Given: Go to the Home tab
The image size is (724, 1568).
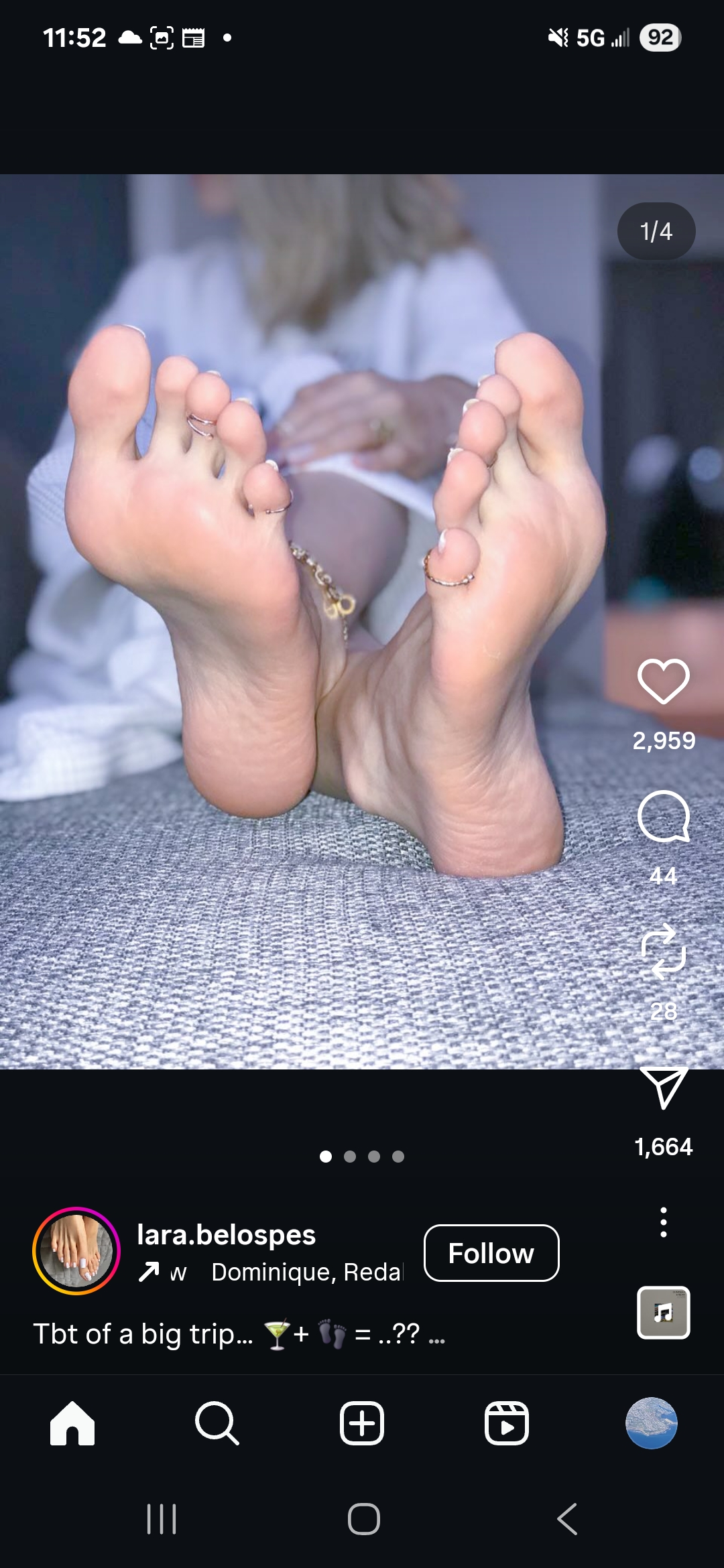Looking at the screenshot, I should click(72, 1423).
